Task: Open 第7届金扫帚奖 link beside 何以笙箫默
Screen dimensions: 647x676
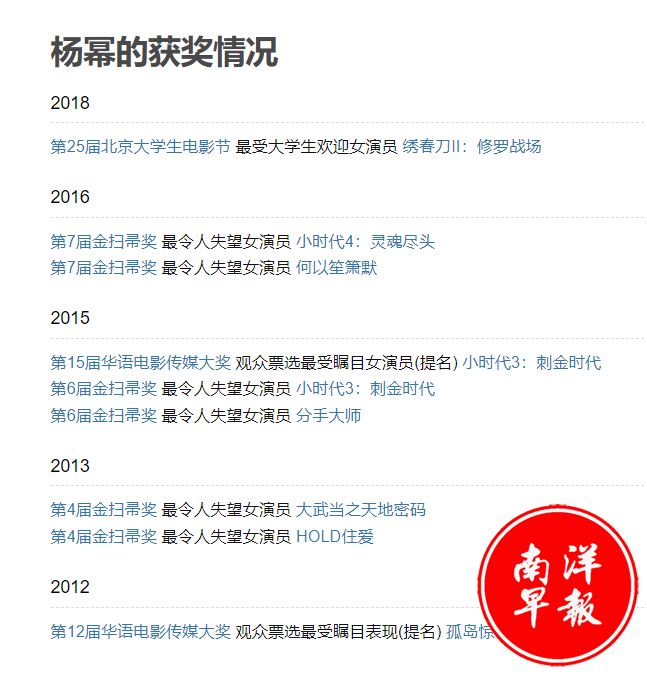Action: (104, 268)
